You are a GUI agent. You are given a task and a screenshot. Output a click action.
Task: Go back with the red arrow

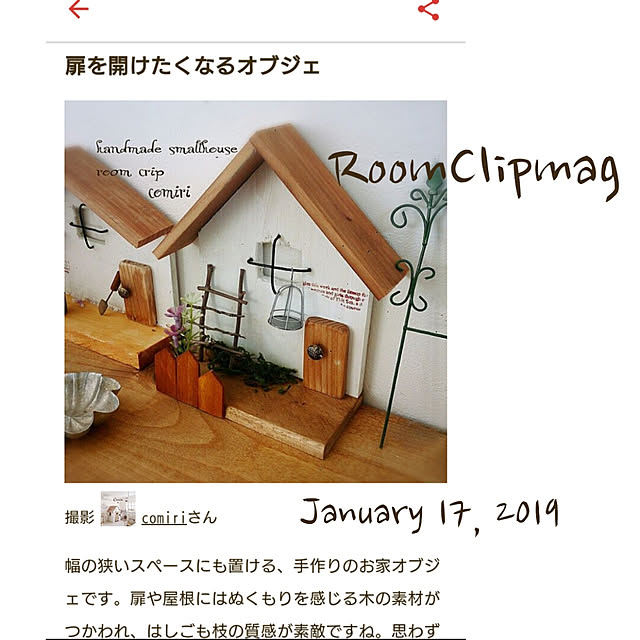(x=78, y=10)
